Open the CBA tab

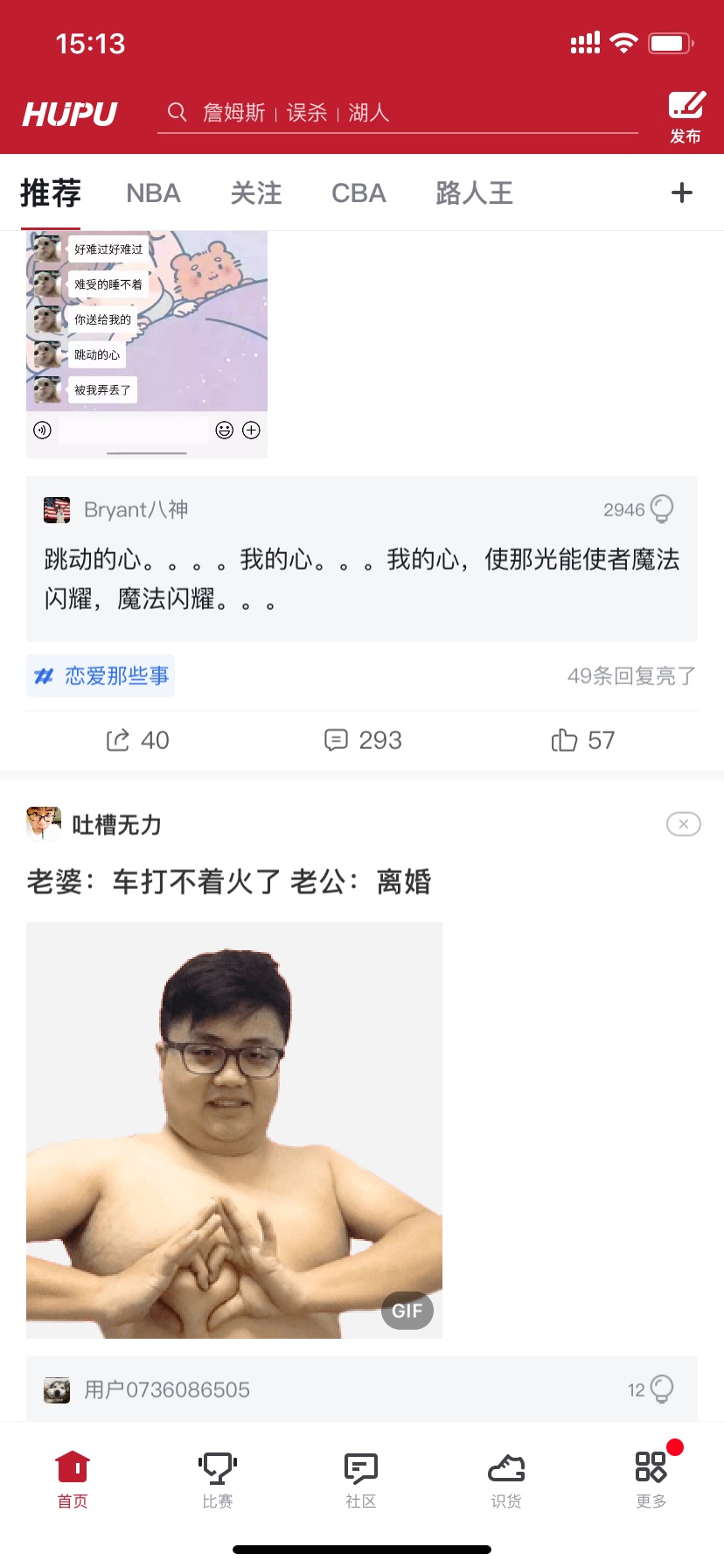click(359, 192)
